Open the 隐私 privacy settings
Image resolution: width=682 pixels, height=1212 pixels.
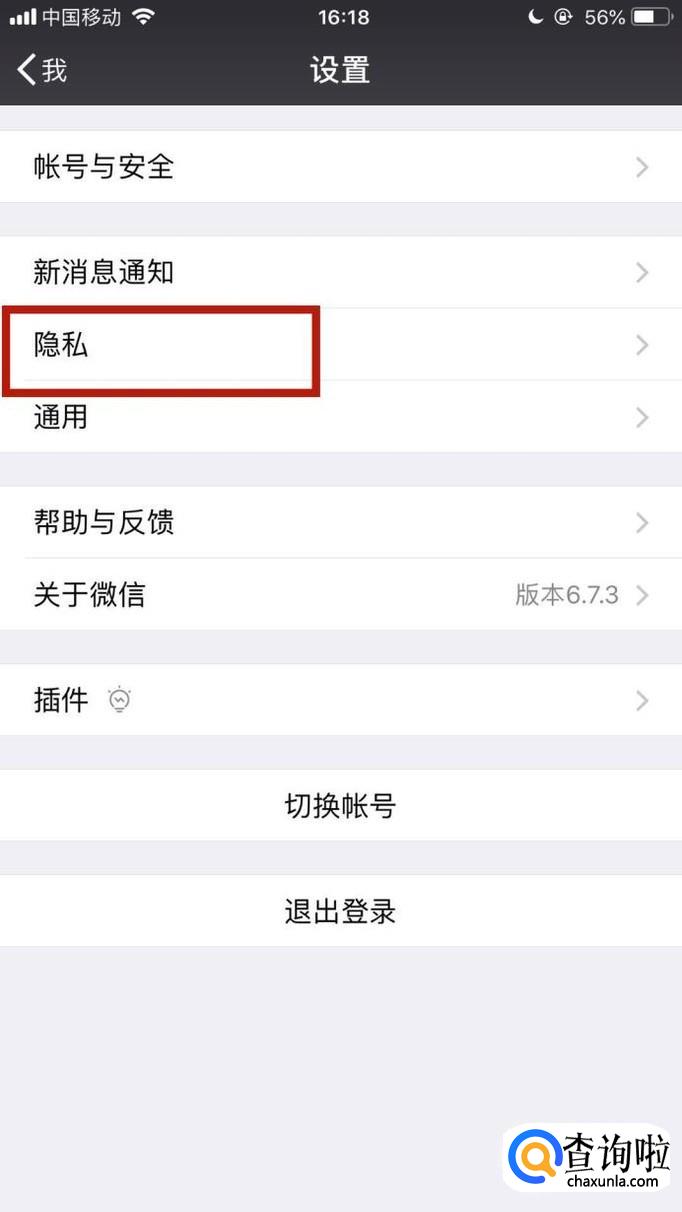(340, 345)
